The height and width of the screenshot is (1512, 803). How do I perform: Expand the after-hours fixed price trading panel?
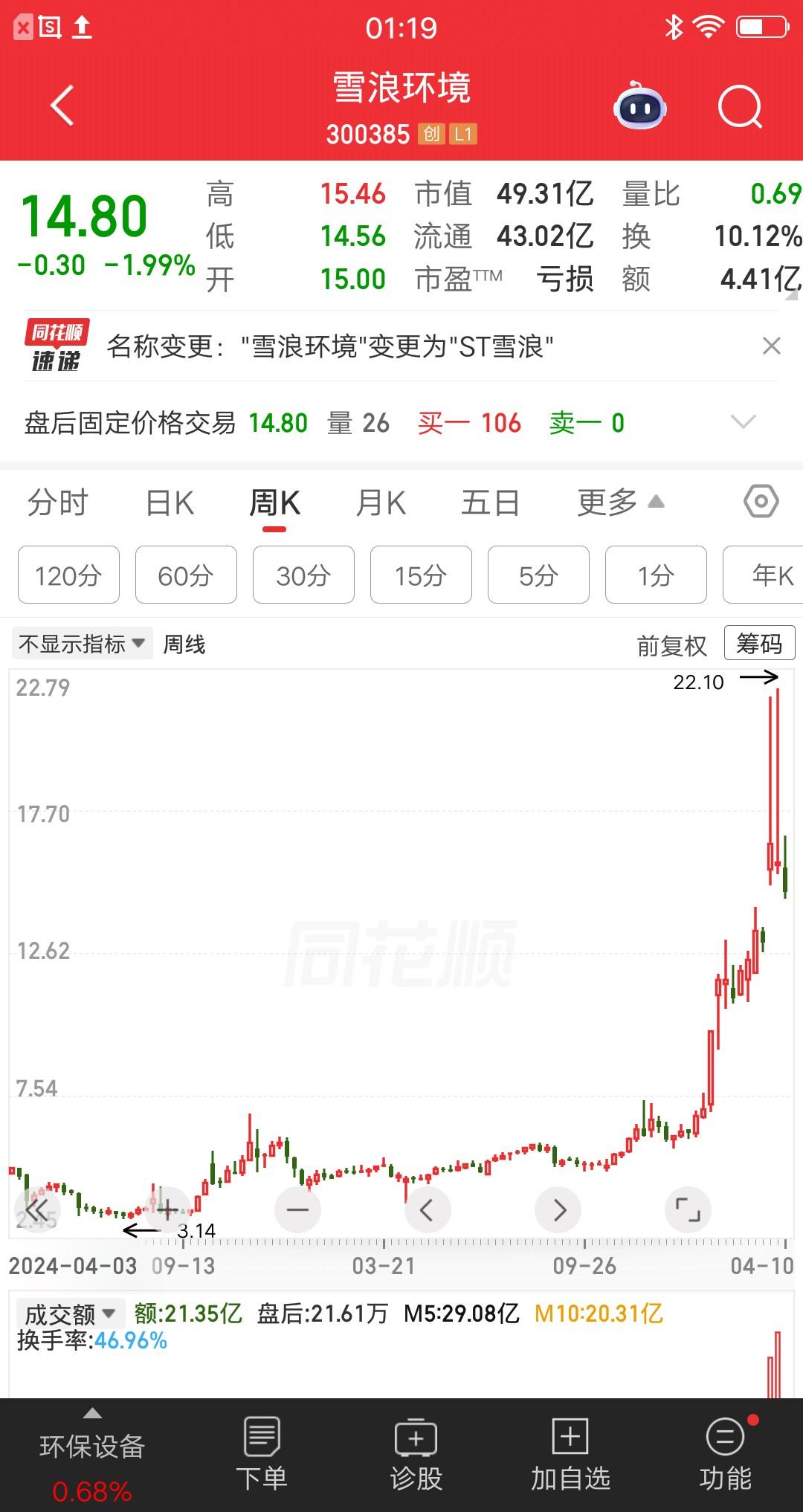[x=743, y=422]
